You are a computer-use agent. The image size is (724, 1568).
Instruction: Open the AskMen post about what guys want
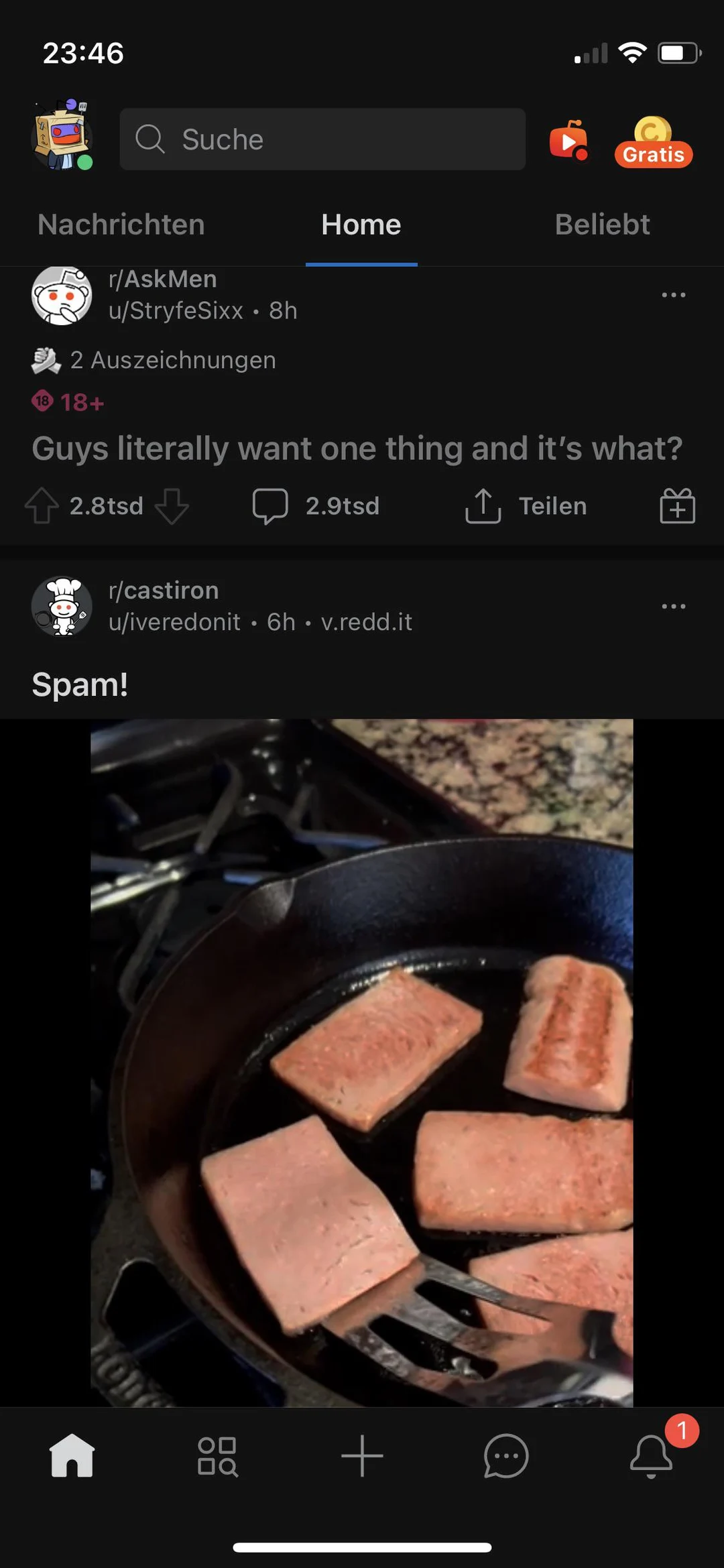[357, 448]
